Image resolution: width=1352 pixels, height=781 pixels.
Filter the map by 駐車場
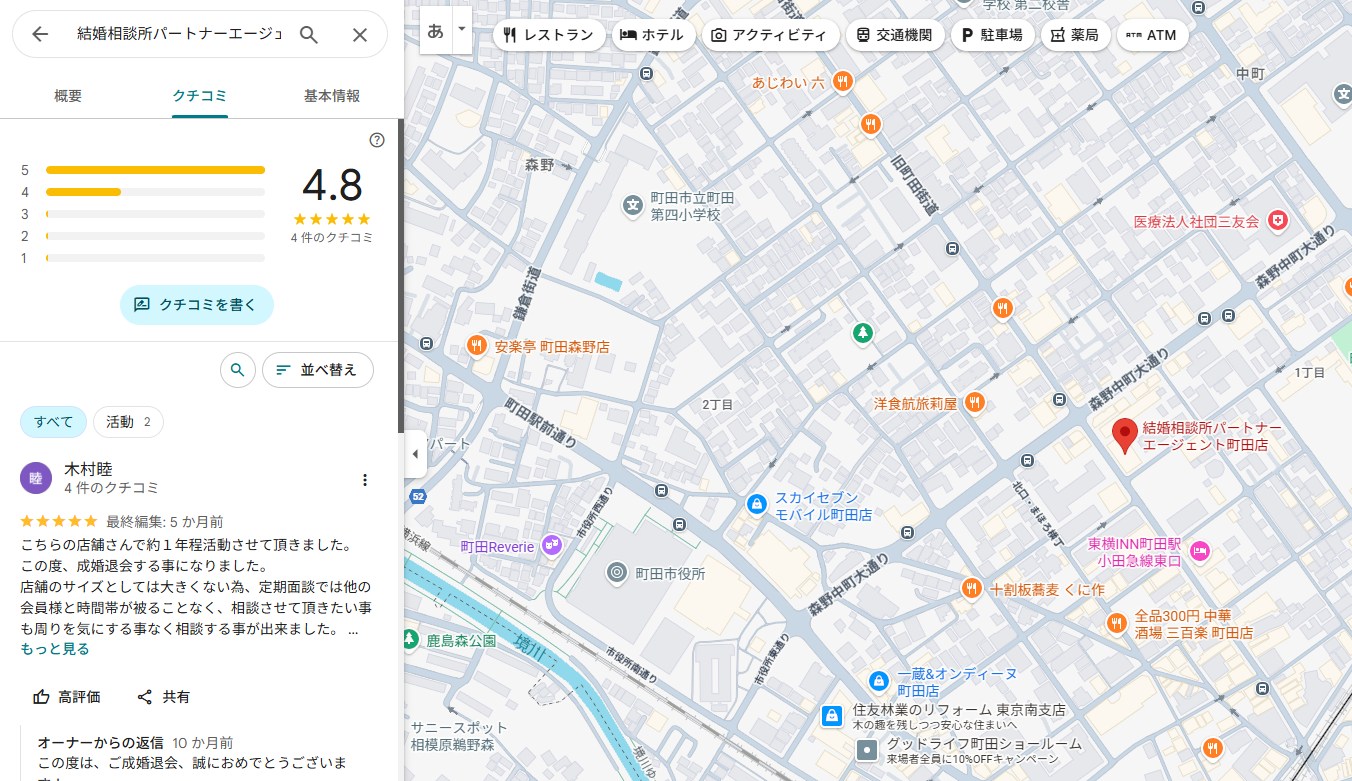991,35
